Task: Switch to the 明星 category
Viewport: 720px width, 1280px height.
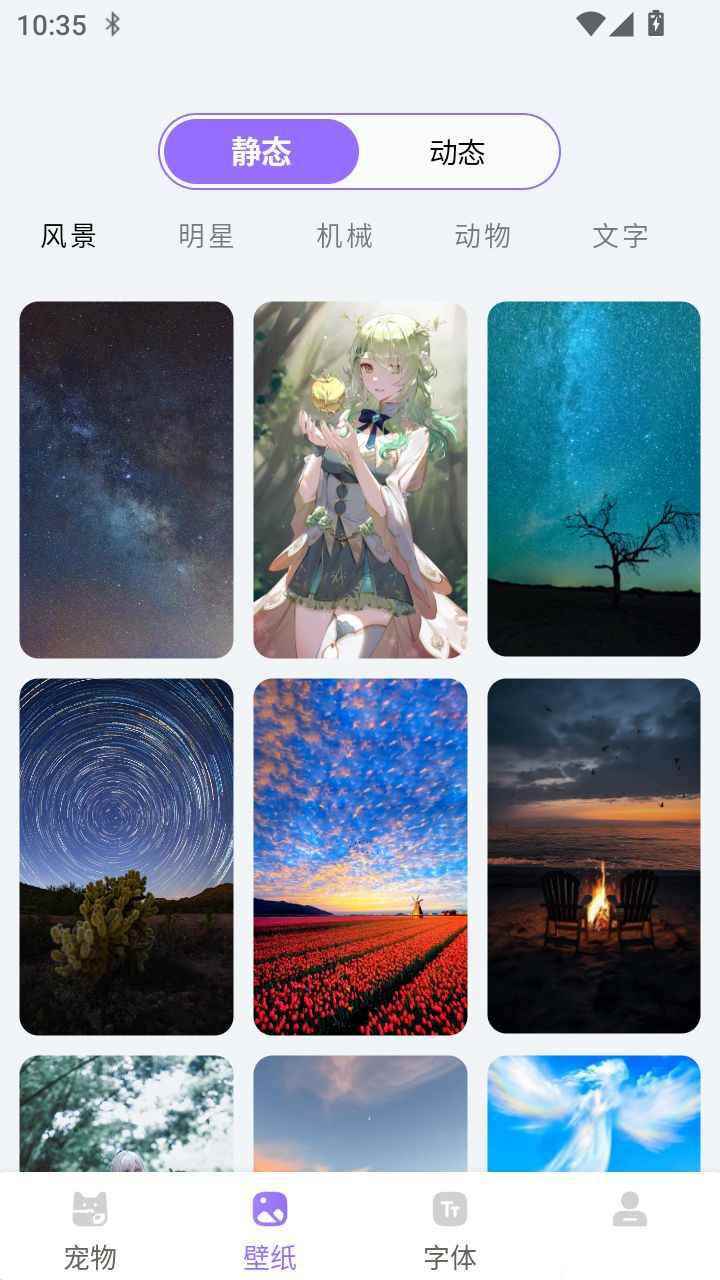Action: tap(206, 236)
